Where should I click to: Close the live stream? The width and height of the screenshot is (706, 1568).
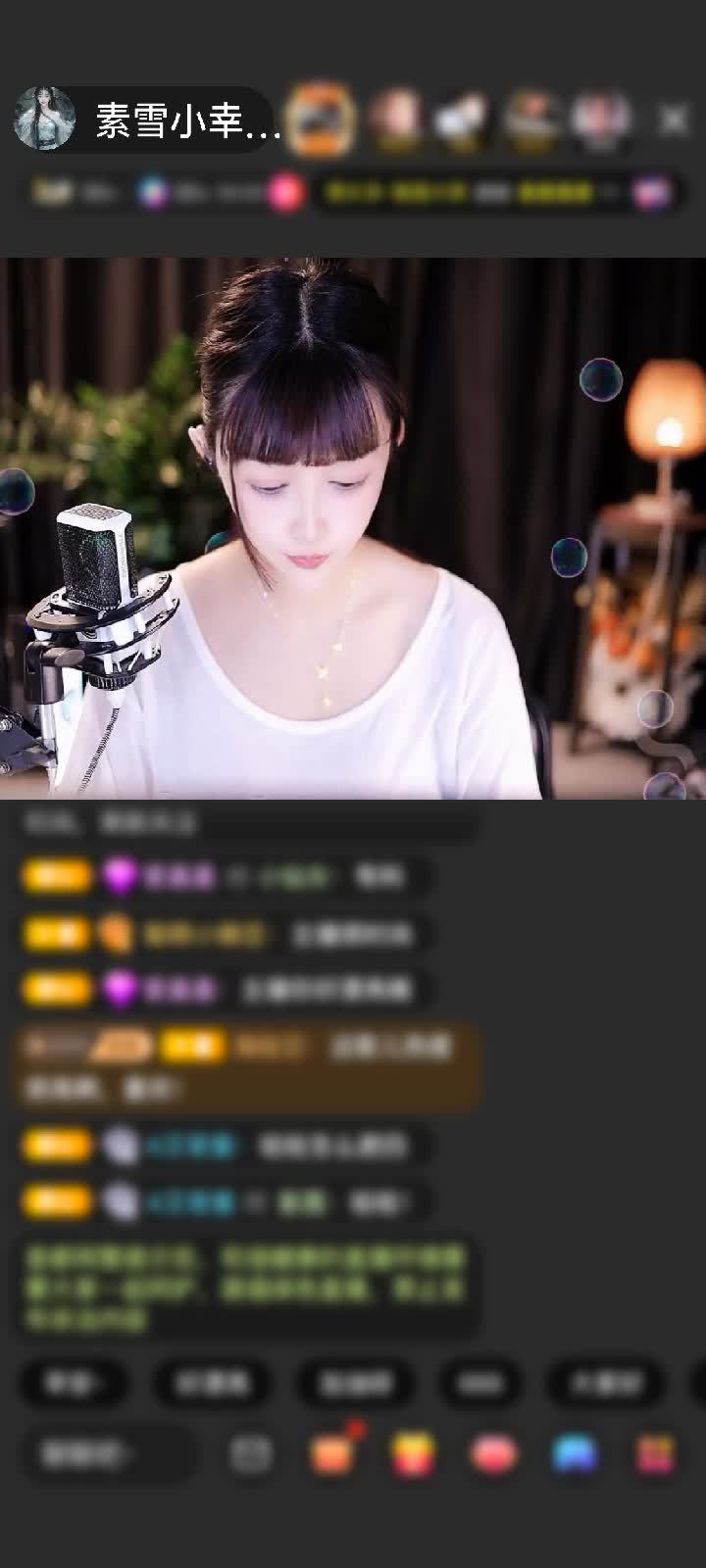673,121
